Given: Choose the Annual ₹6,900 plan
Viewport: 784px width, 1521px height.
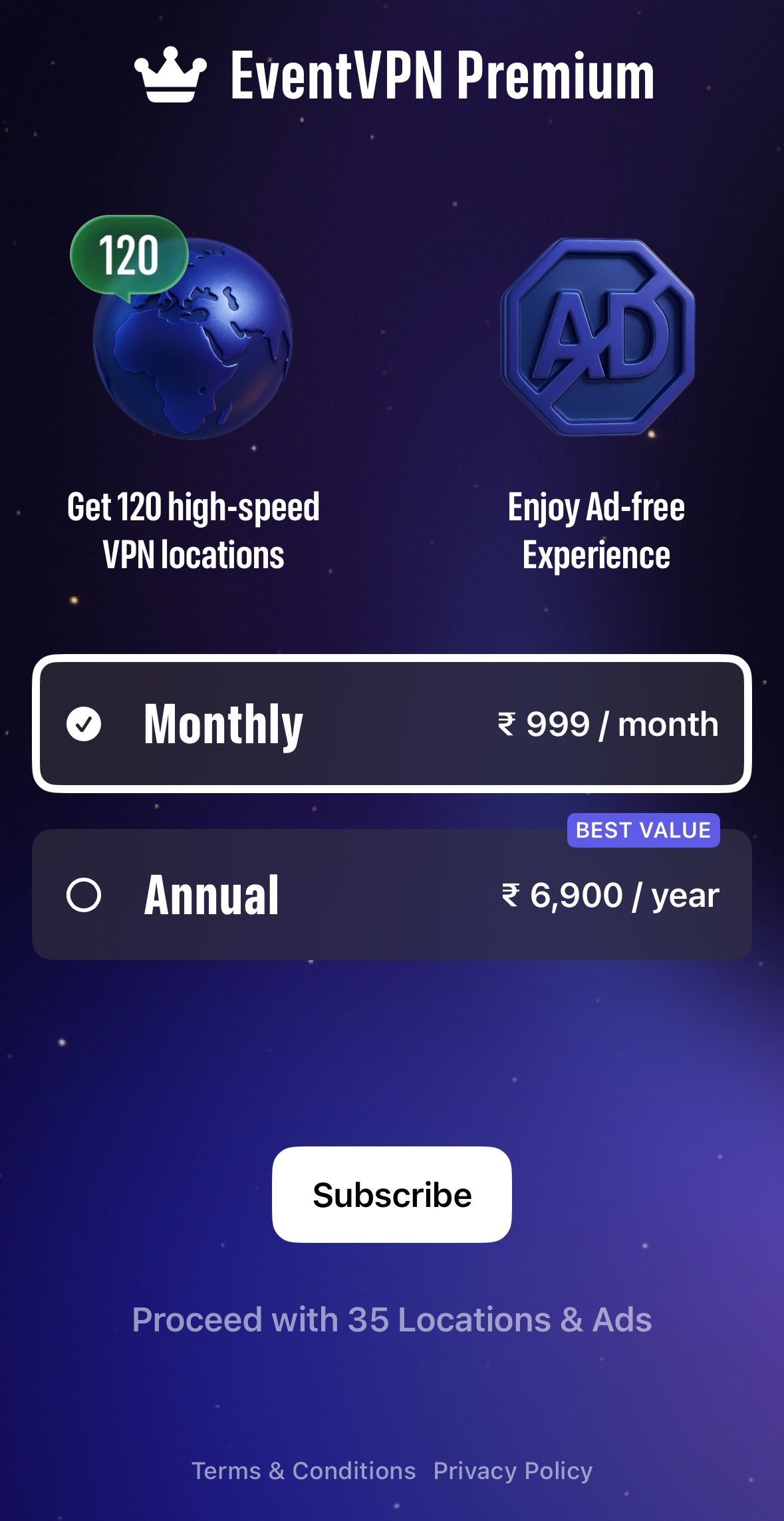Looking at the screenshot, I should click(392, 894).
